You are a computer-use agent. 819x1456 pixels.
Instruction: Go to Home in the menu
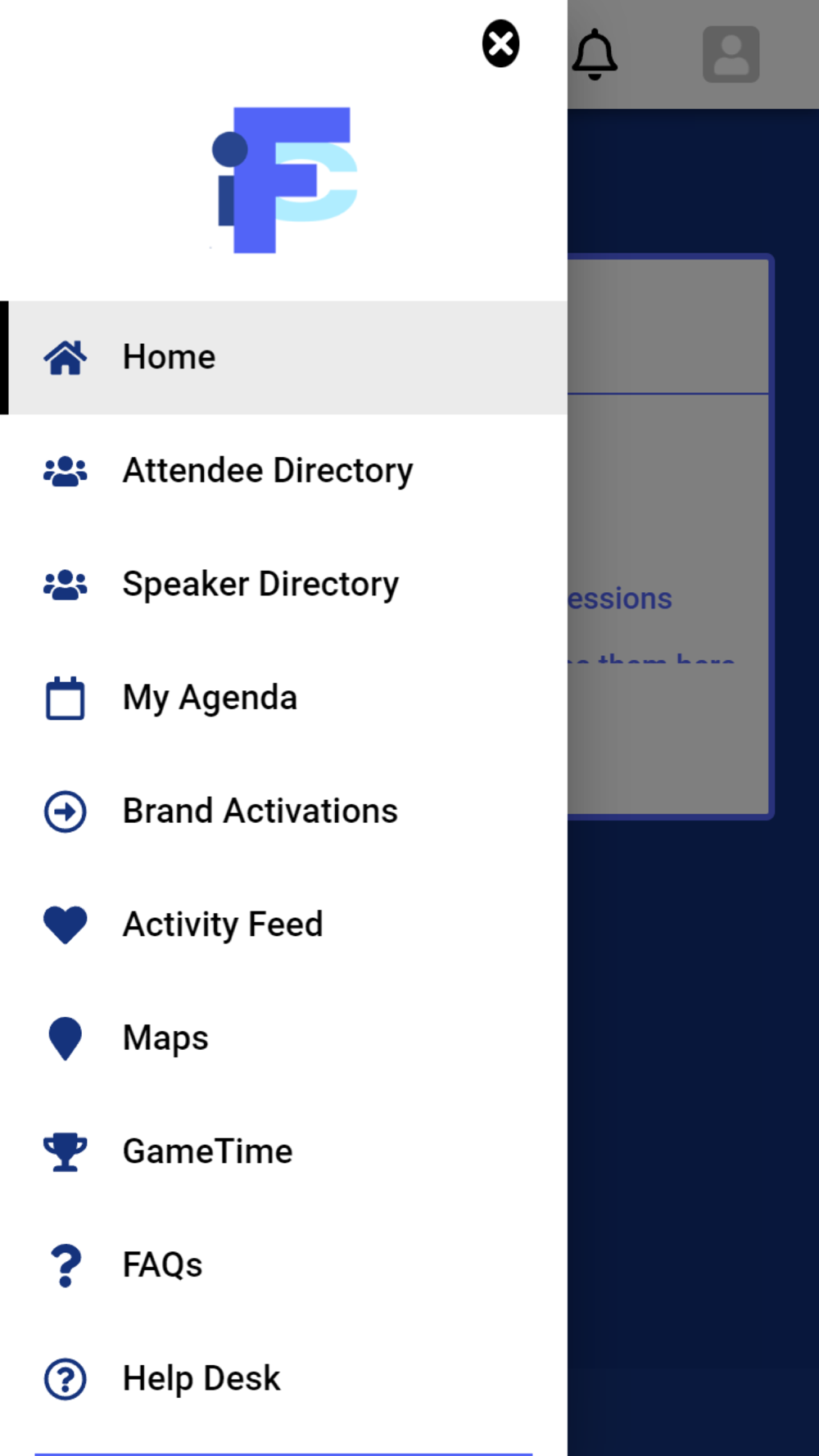pyautogui.click(x=283, y=358)
